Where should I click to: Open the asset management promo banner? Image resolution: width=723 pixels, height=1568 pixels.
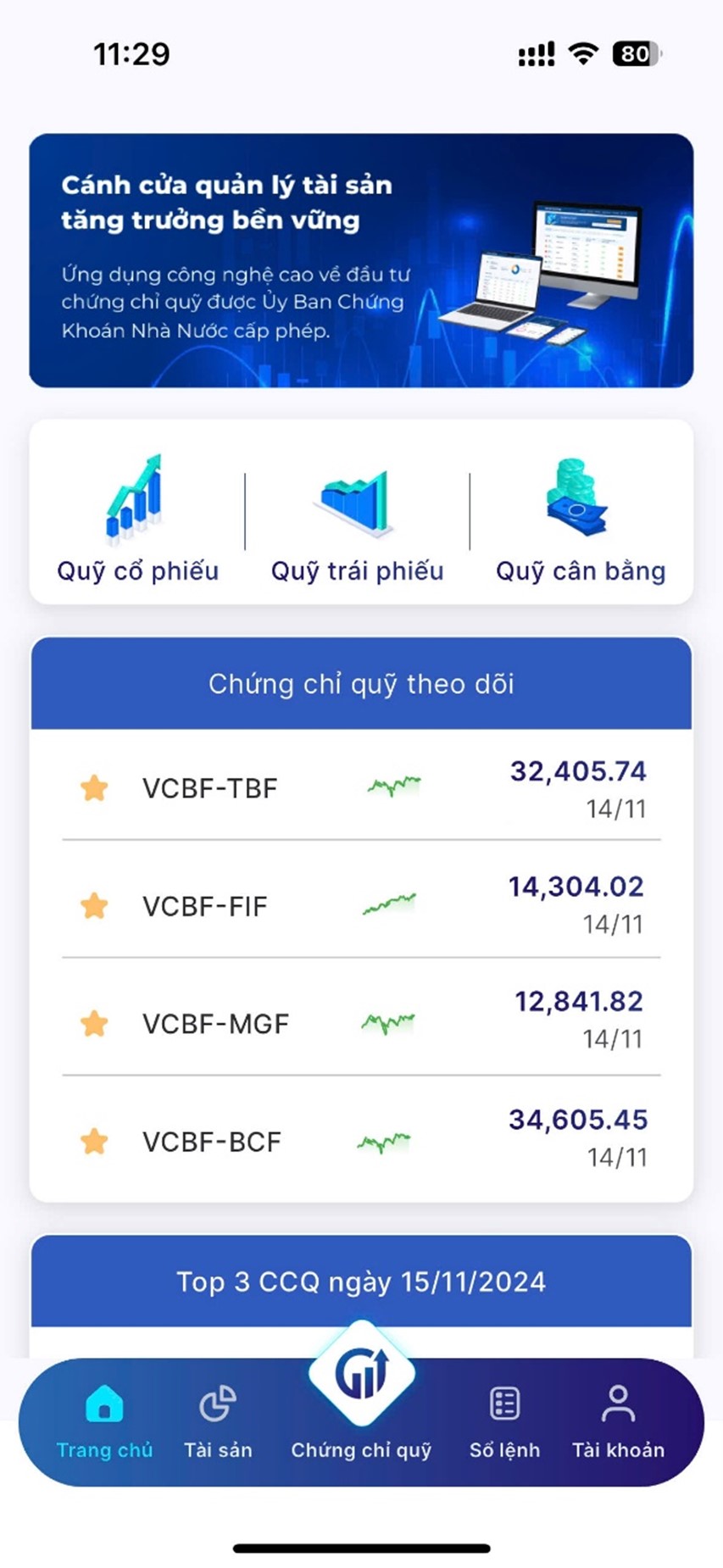pos(361,260)
